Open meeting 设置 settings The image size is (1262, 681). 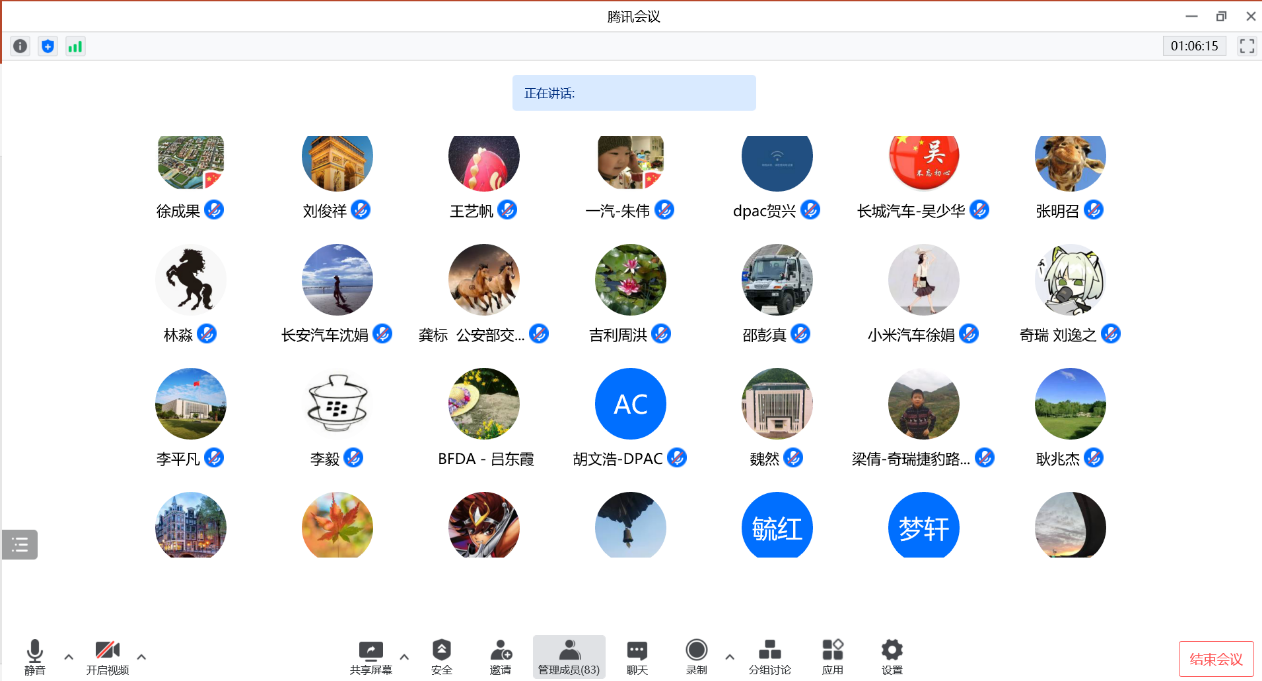pos(892,656)
